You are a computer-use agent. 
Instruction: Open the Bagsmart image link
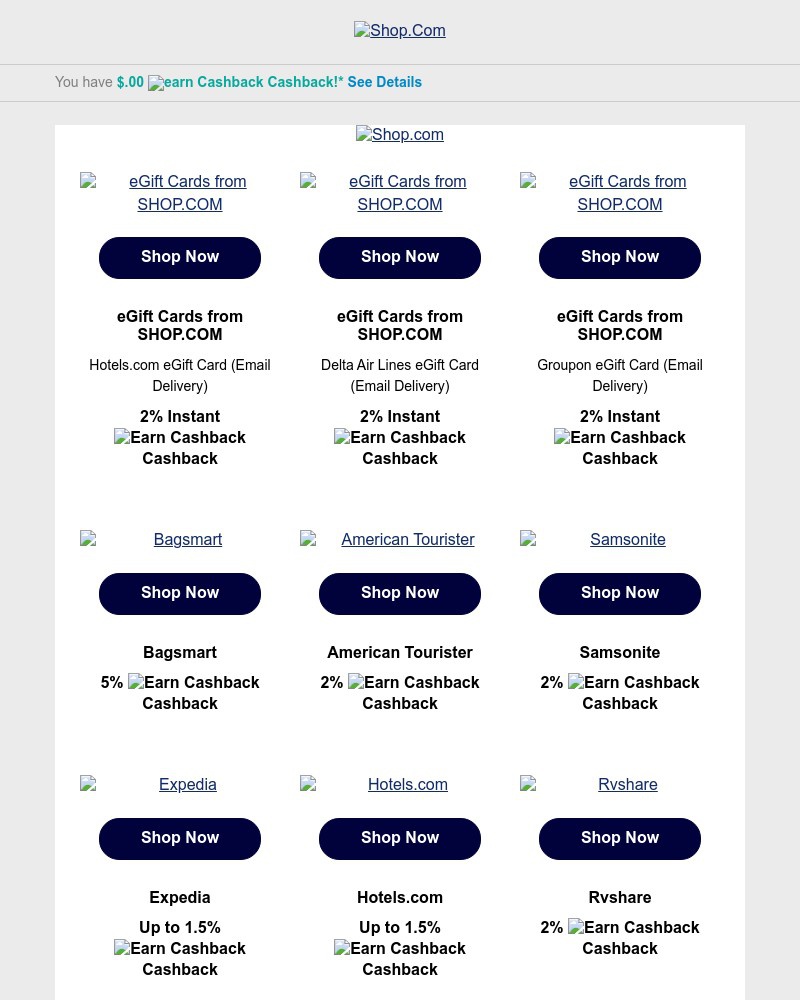tap(187, 540)
